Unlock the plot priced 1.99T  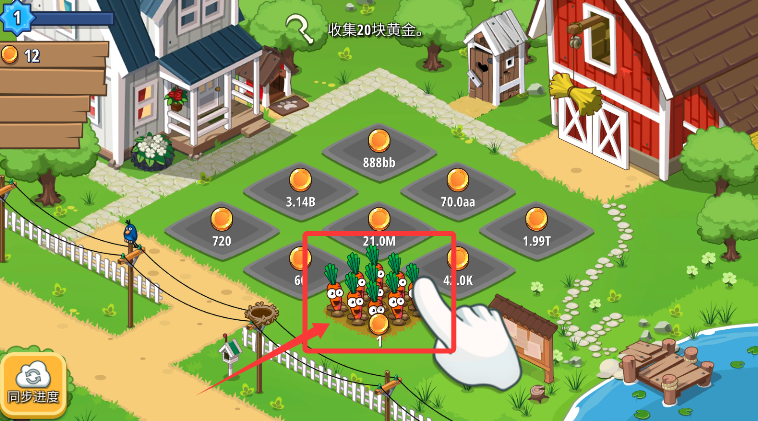[x=536, y=229]
